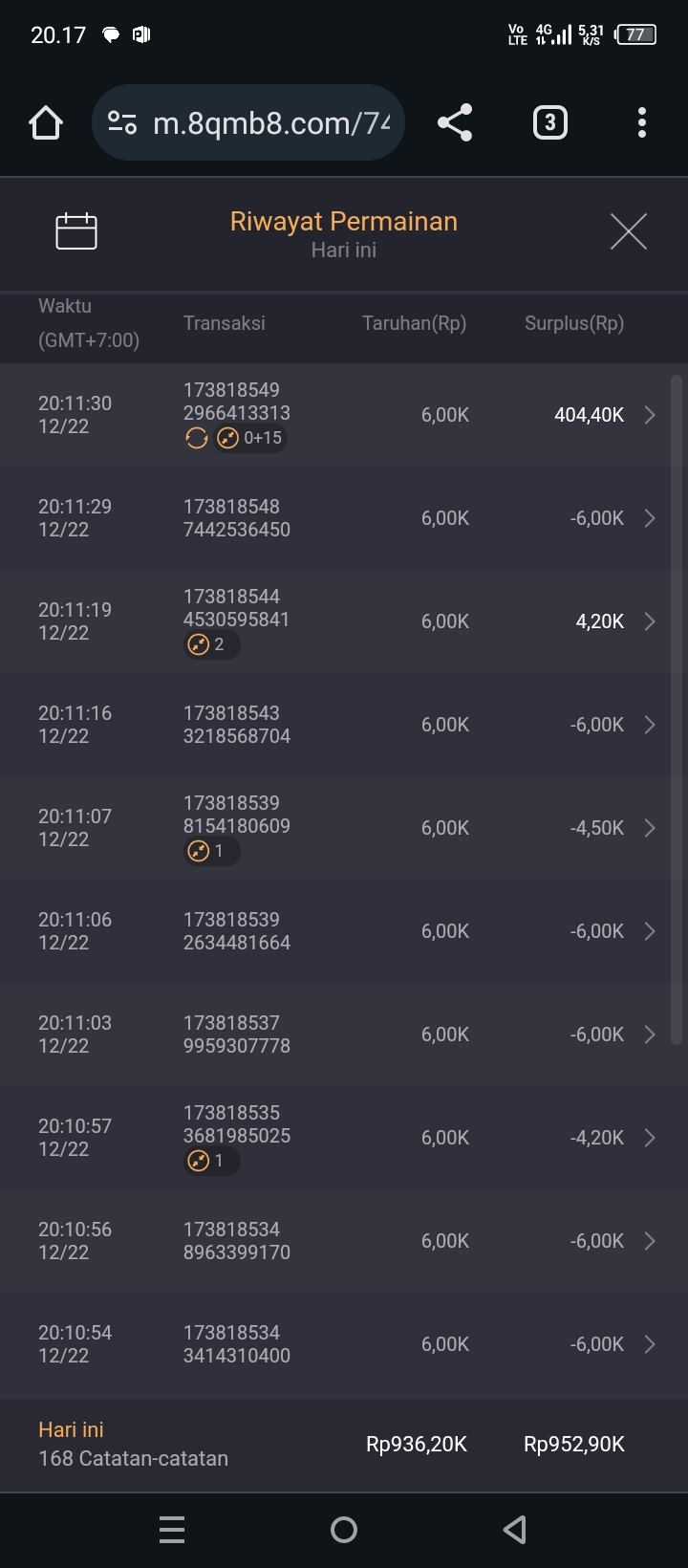
Task: Open the 20:10:54 game record
Action: point(649,1344)
